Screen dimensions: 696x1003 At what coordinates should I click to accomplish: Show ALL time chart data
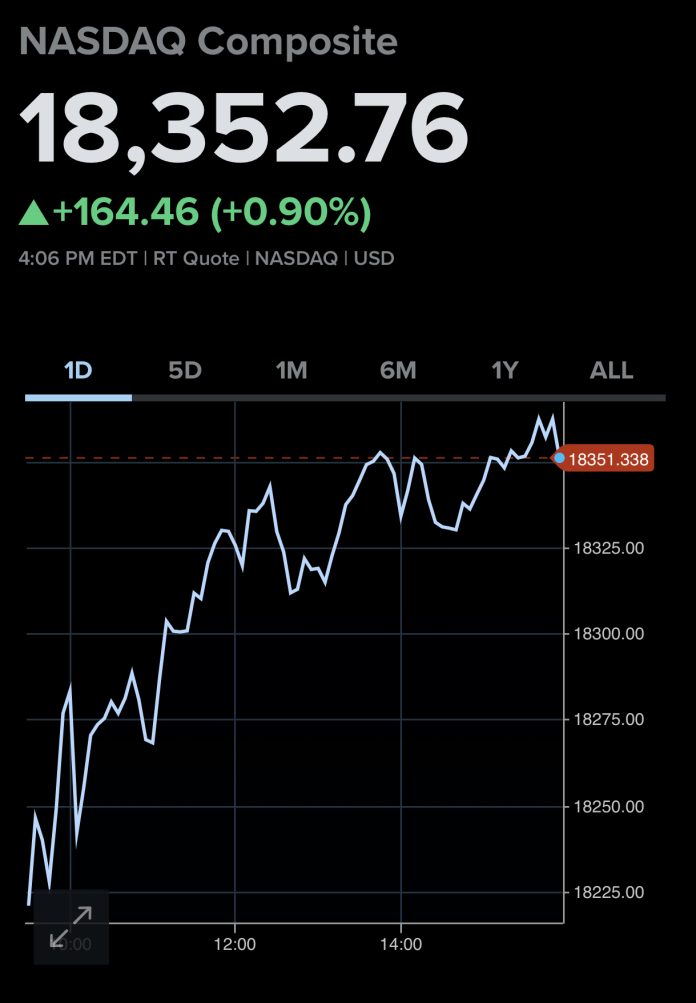click(x=612, y=370)
